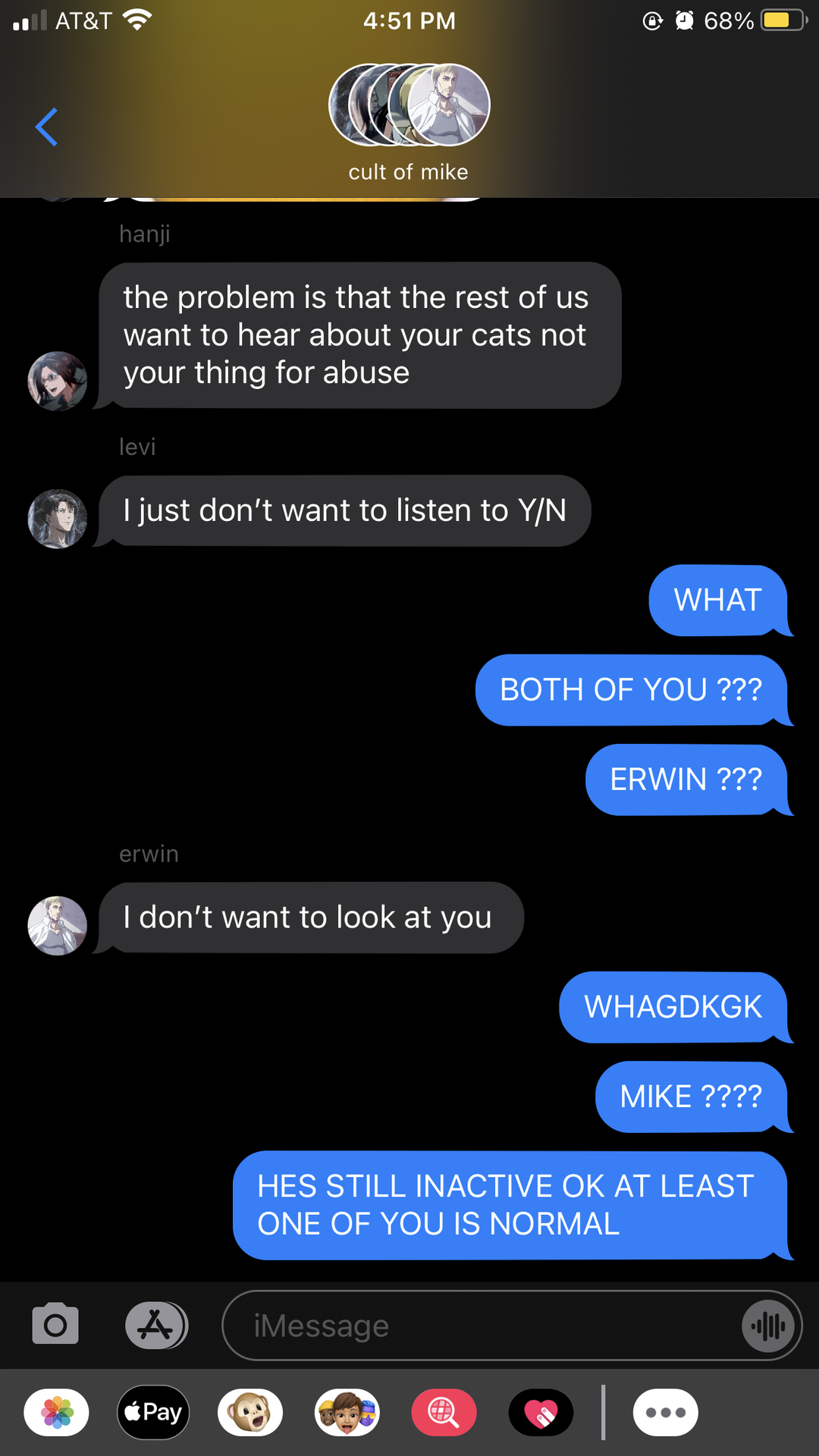Viewport: 819px width, 1456px height.
Task: Open Apple Pay in app drawer
Action: 153,1412
